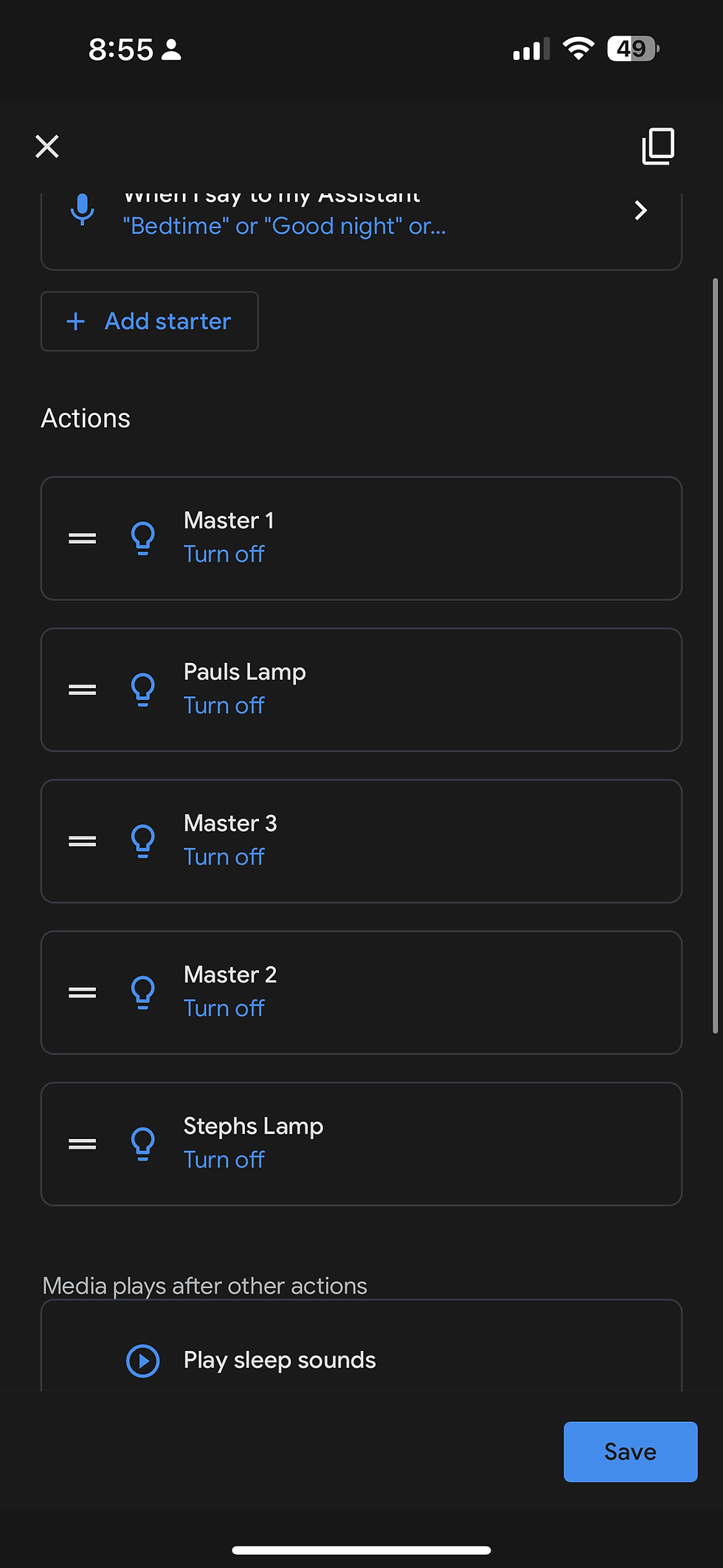This screenshot has height=1568, width=723.
Task: Click the Pauls Lamp reorder handle
Action: tap(82, 690)
